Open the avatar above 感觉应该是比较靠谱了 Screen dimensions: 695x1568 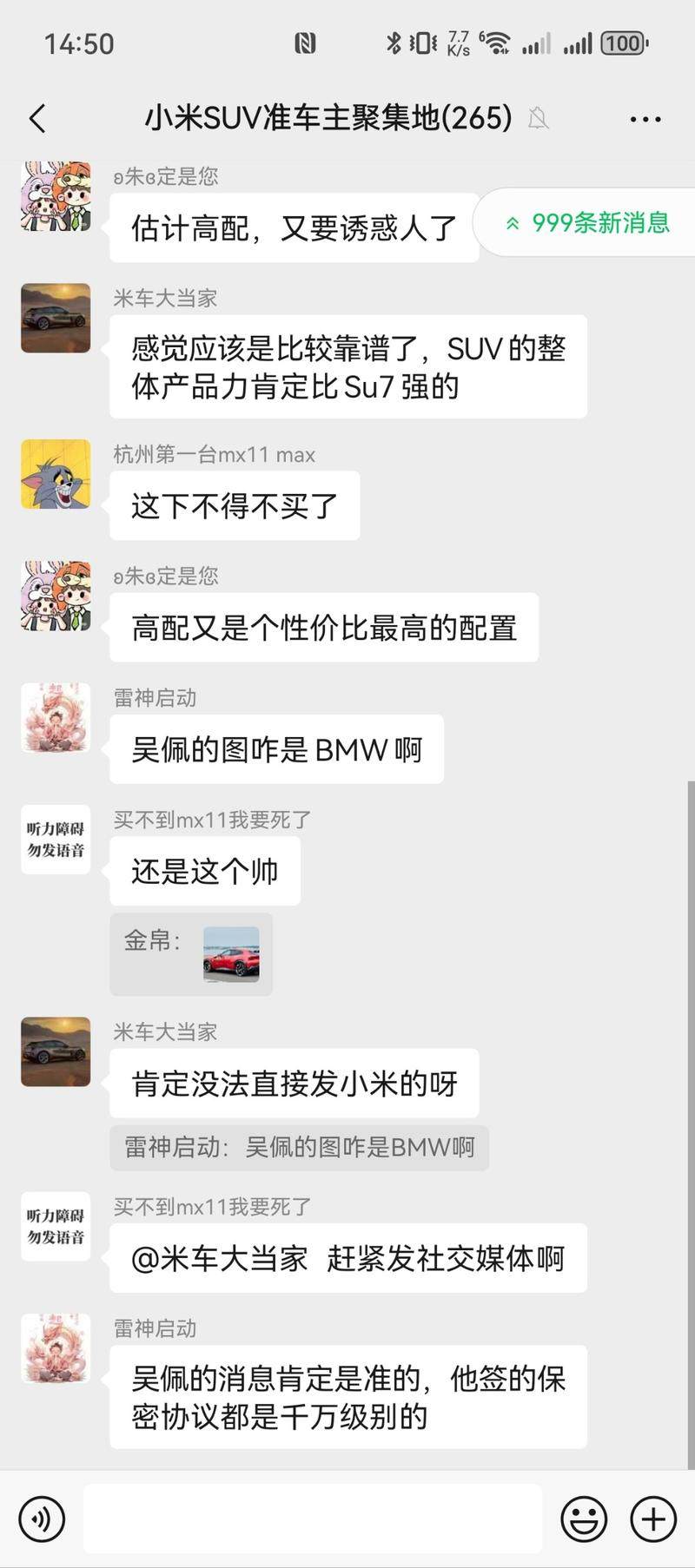[56, 318]
